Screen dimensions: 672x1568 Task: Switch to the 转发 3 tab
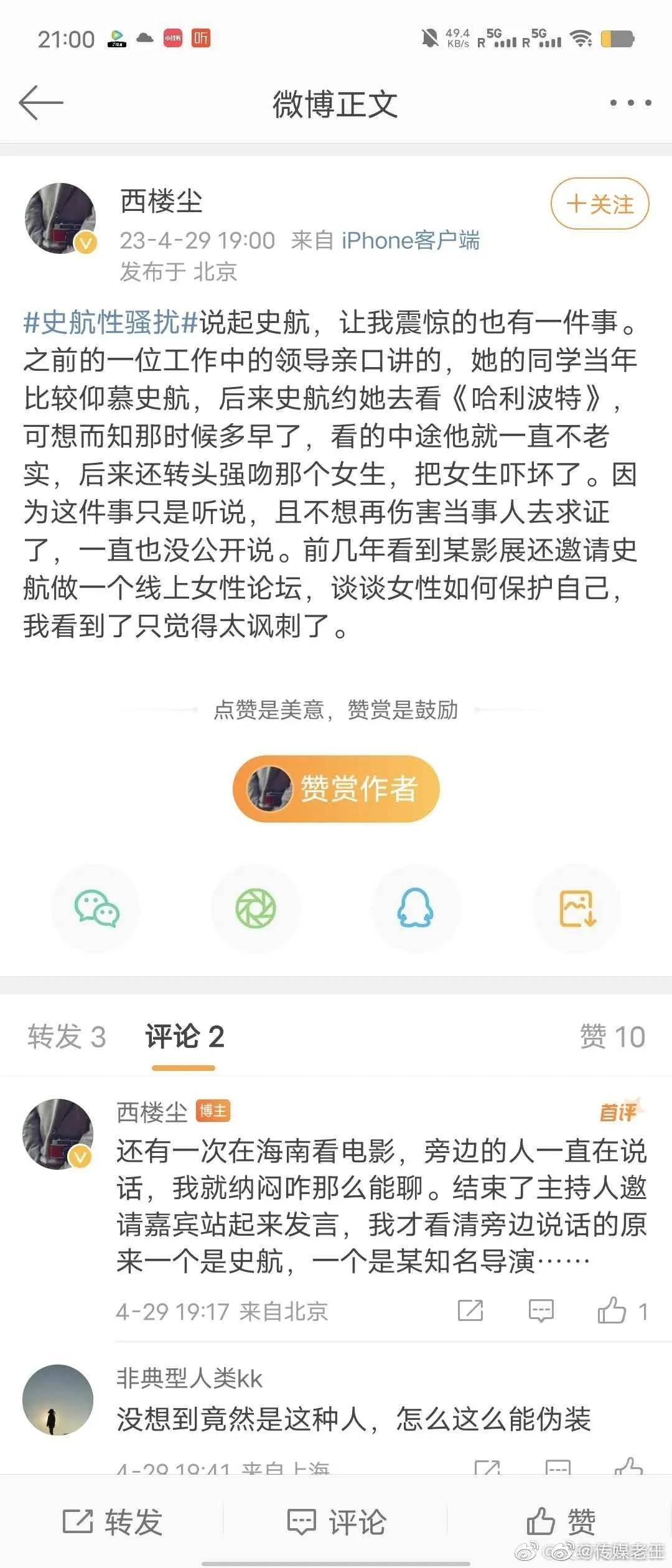coord(67,1037)
